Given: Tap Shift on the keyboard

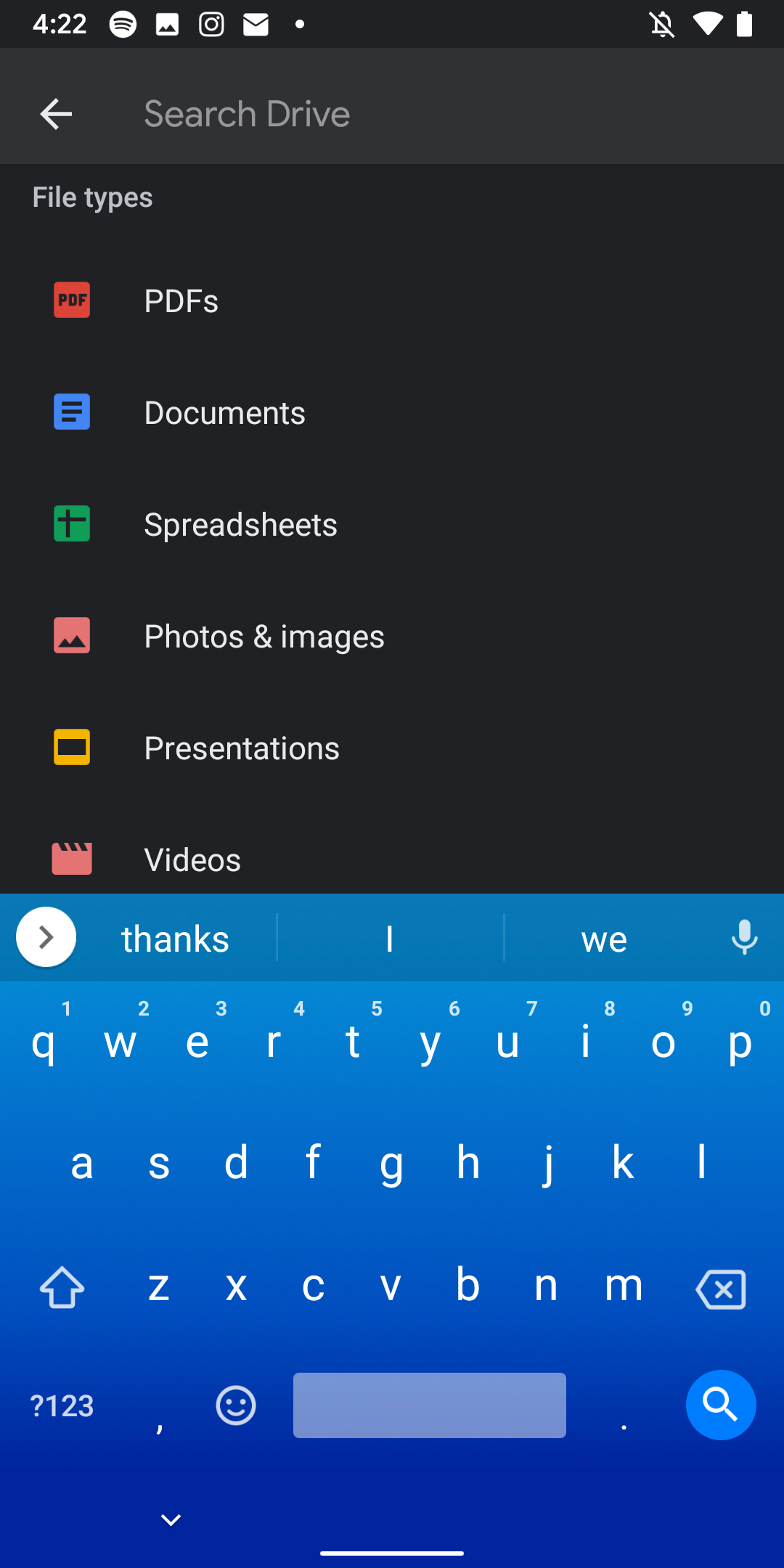Looking at the screenshot, I should 61,1289.
